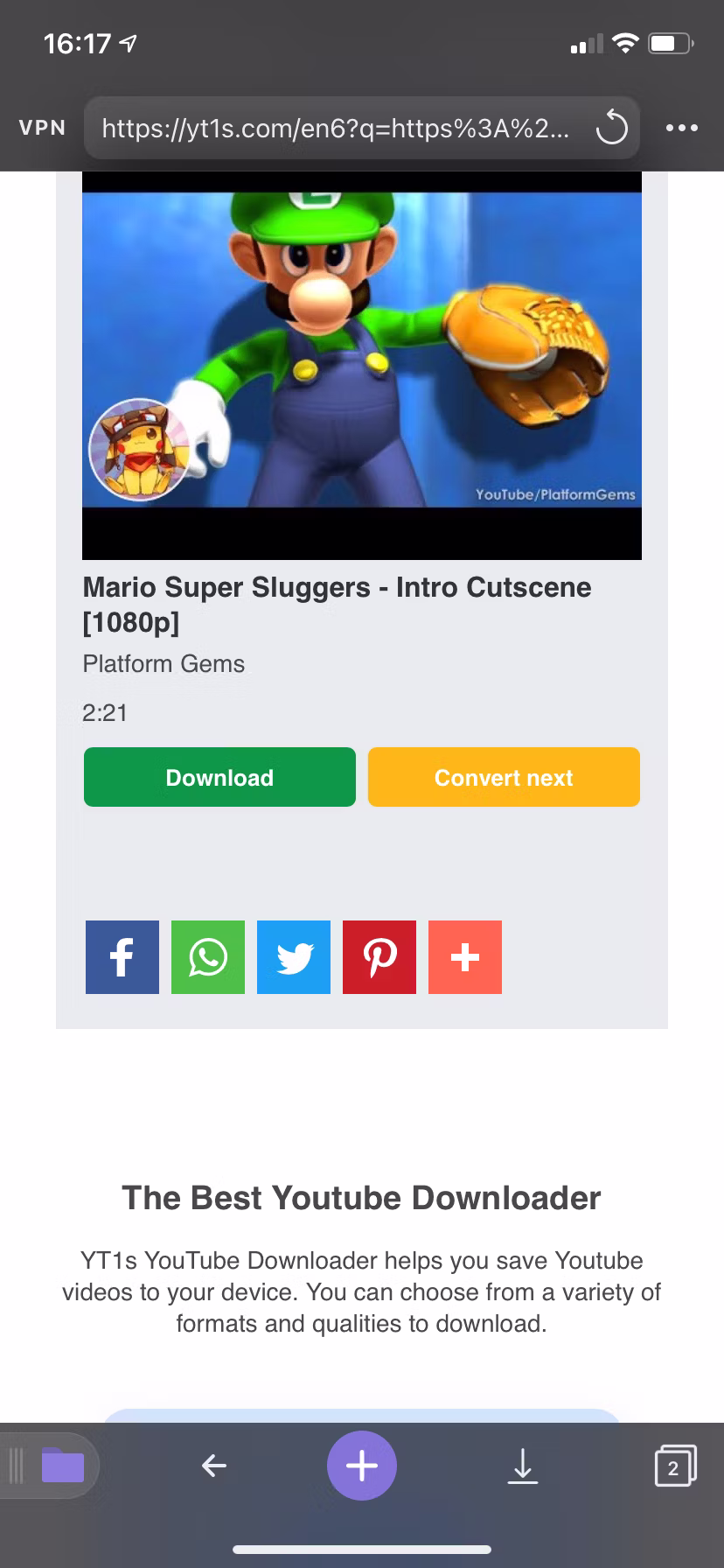
Task: Open a new tab with plus button
Action: 362,1466
